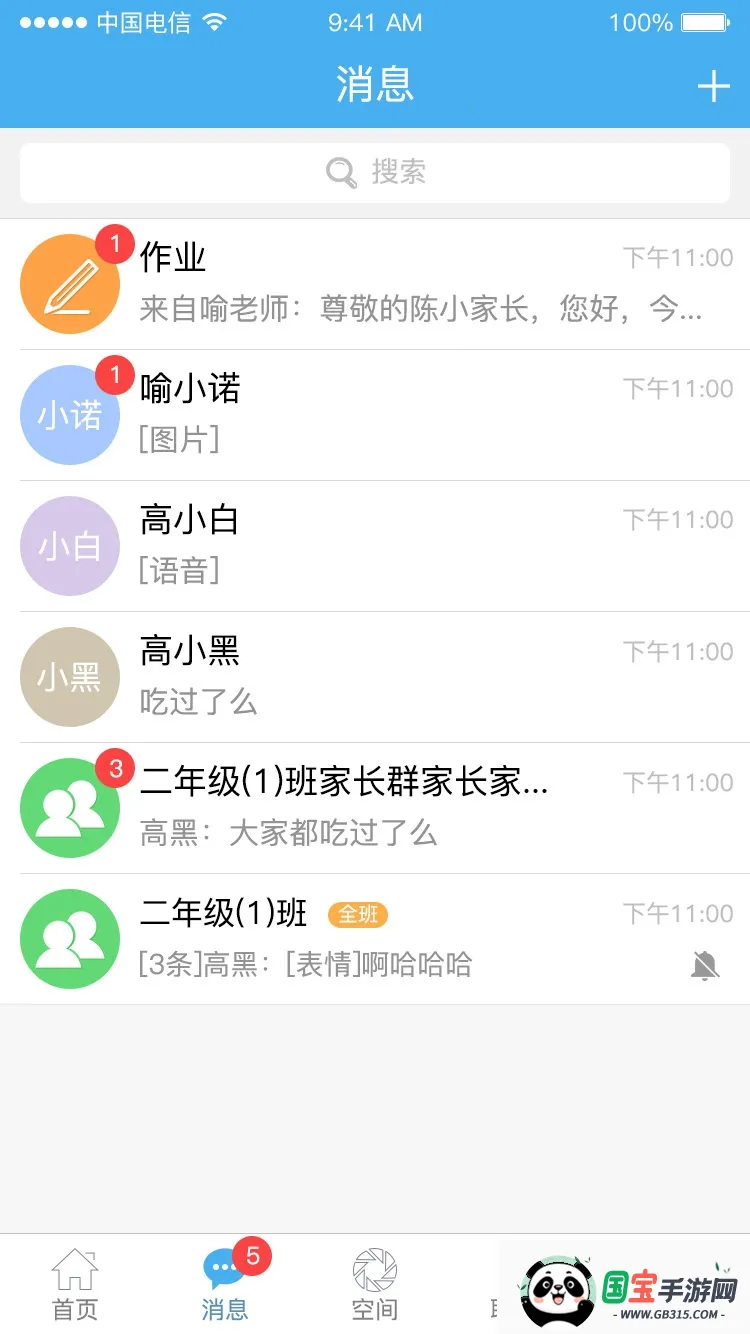Screen dimensions: 750x1334
Task: Open a new chat with the plus icon
Action: click(713, 86)
